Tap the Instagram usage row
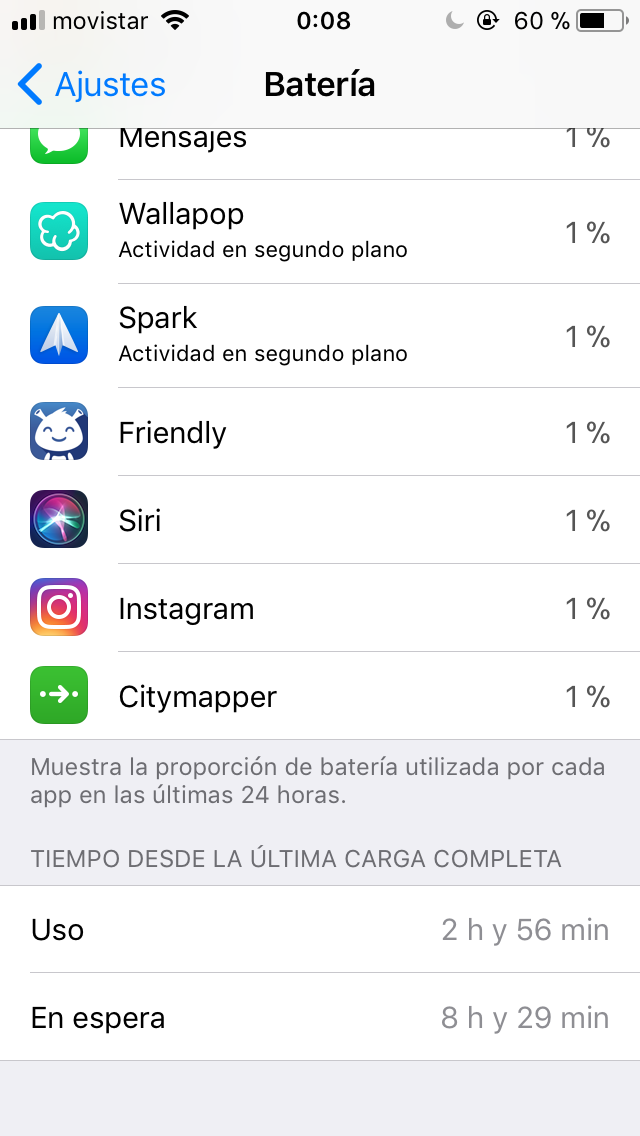640x1136 pixels. point(320,607)
